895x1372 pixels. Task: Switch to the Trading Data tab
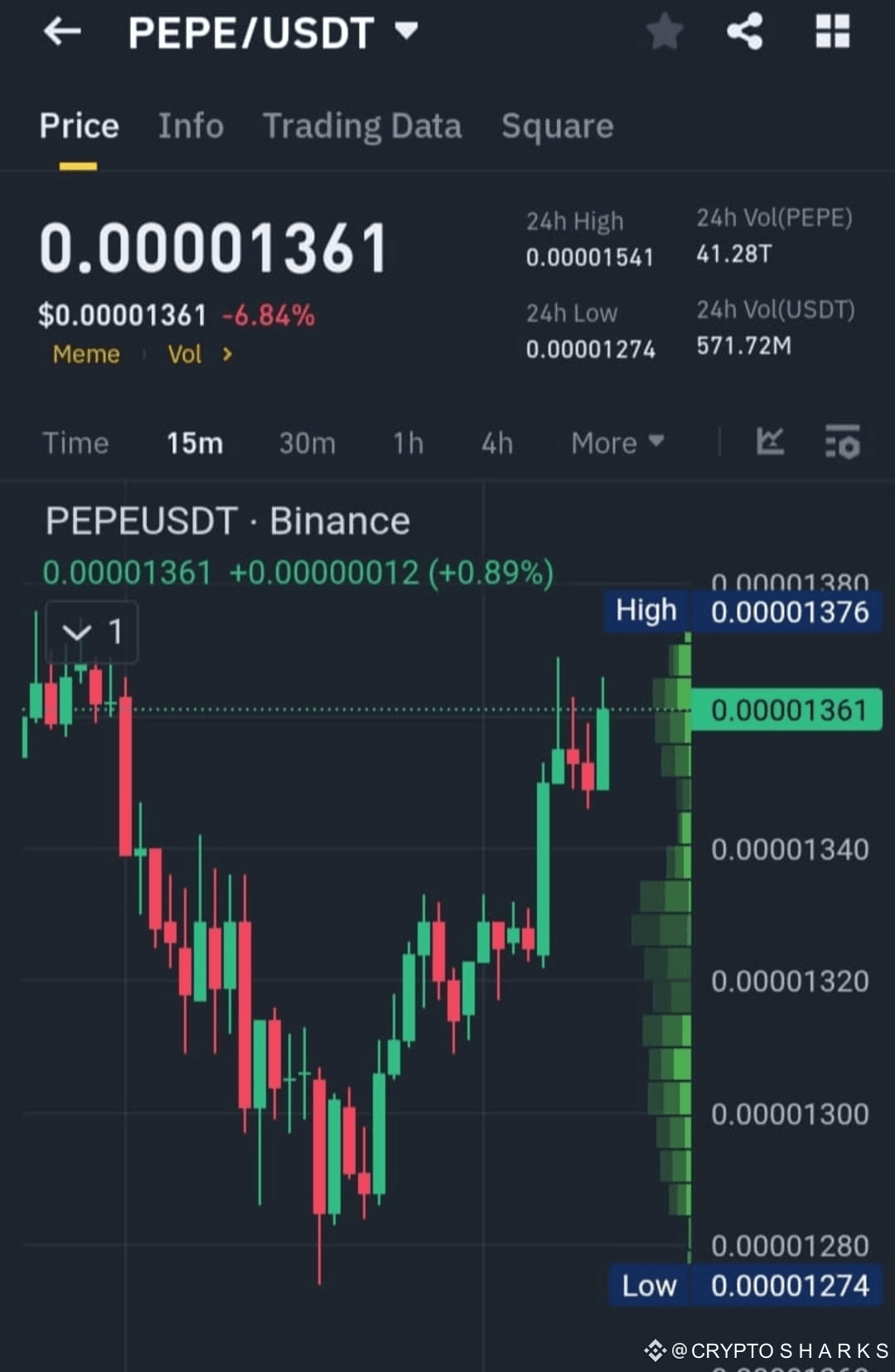click(x=362, y=126)
